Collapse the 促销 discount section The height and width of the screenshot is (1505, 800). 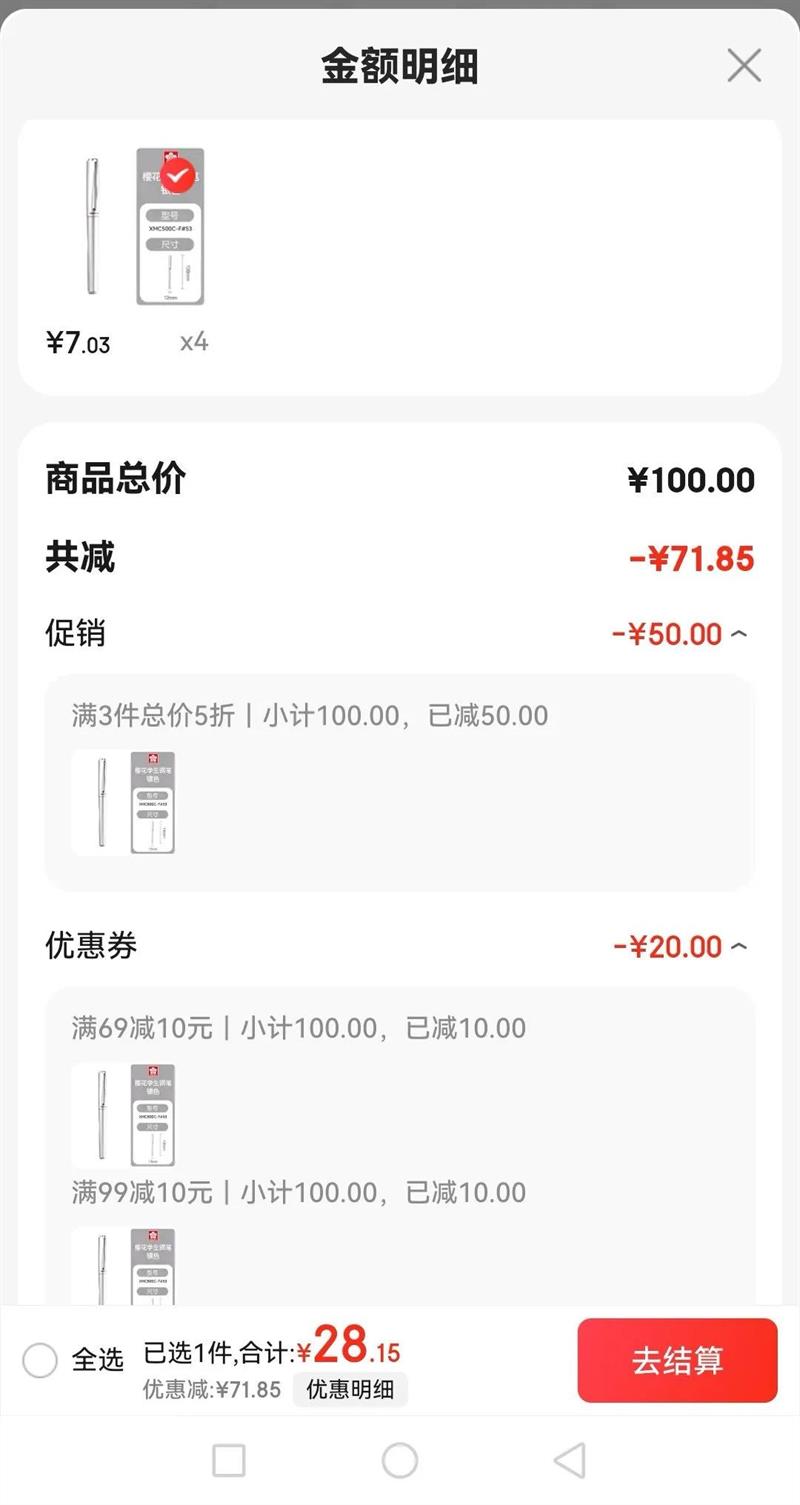(x=739, y=634)
